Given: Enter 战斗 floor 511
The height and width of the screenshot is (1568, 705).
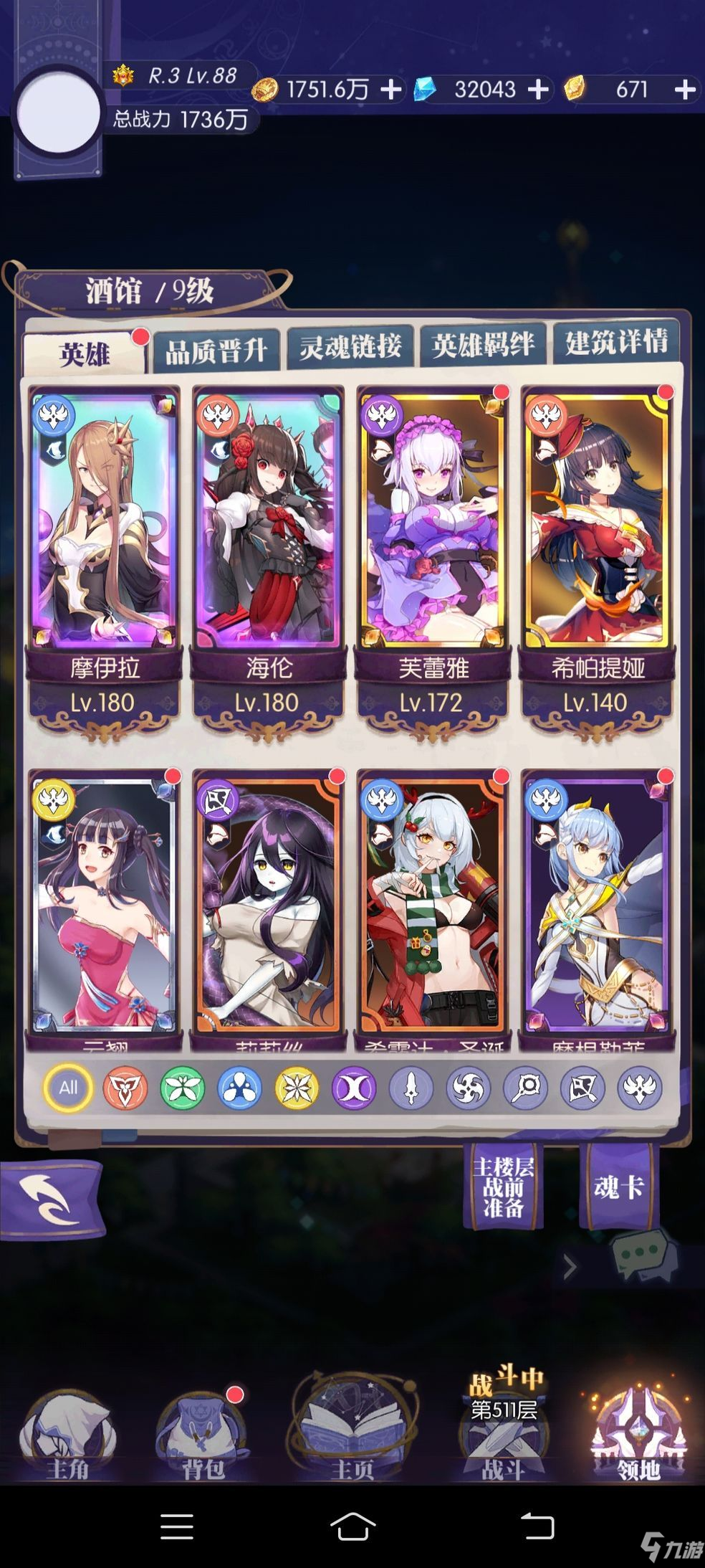Looking at the screenshot, I should coord(503,1434).
